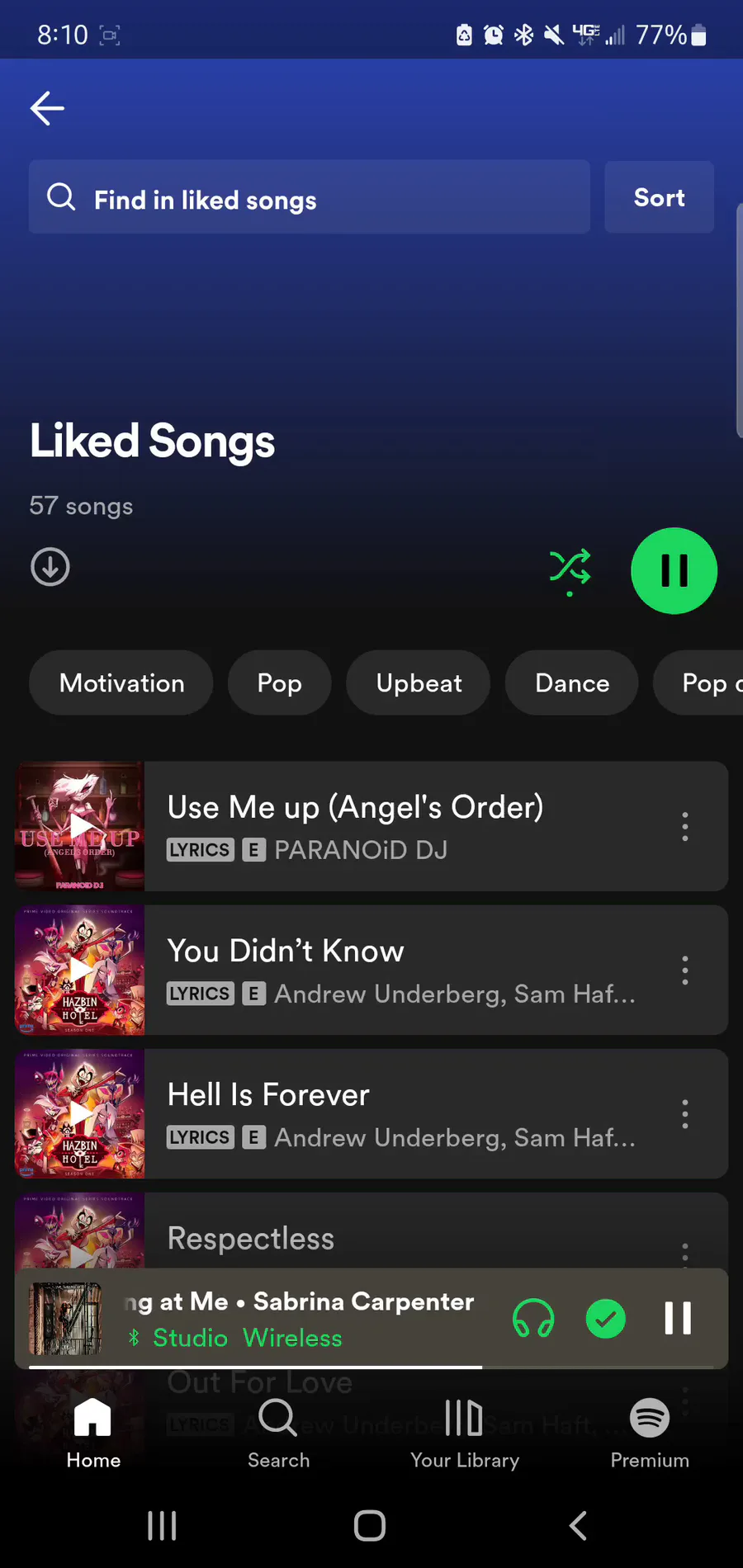Image resolution: width=743 pixels, height=1568 pixels.
Task: Open more options for Hell Is Forever
Action: coord(684,1114)
